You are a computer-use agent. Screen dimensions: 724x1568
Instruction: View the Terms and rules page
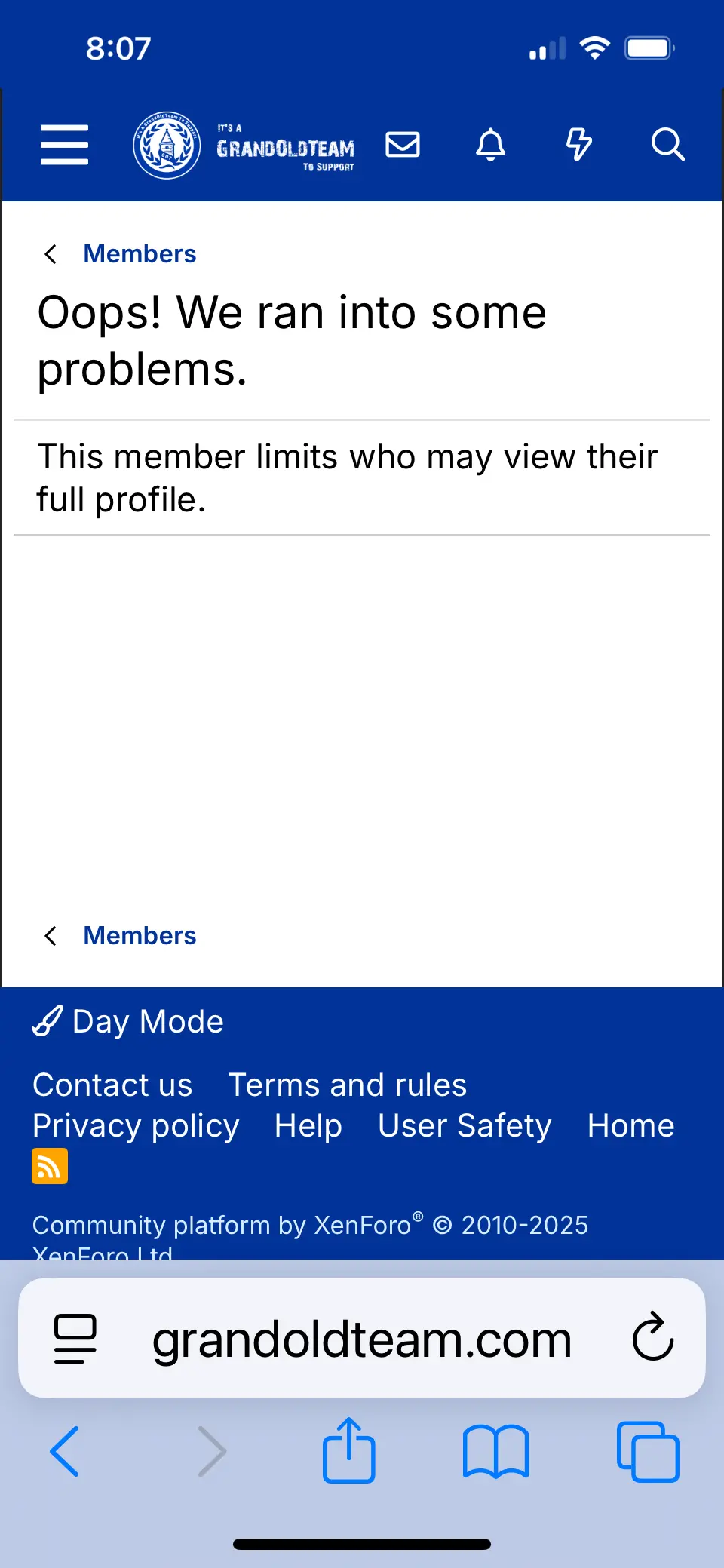tap(347, 1085)
